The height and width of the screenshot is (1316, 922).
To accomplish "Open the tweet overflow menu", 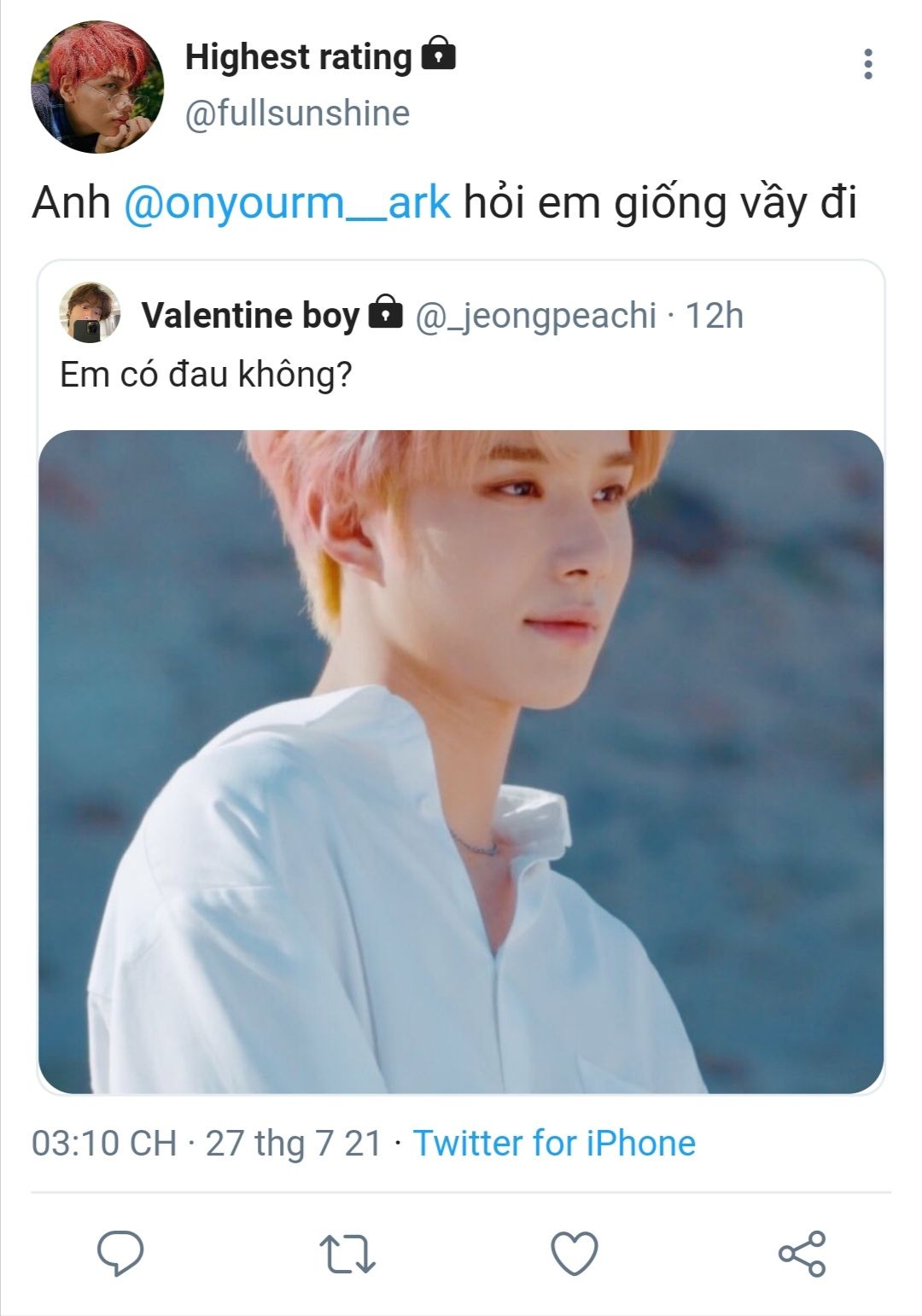I will pyautogui.click(x=867, y=64).
